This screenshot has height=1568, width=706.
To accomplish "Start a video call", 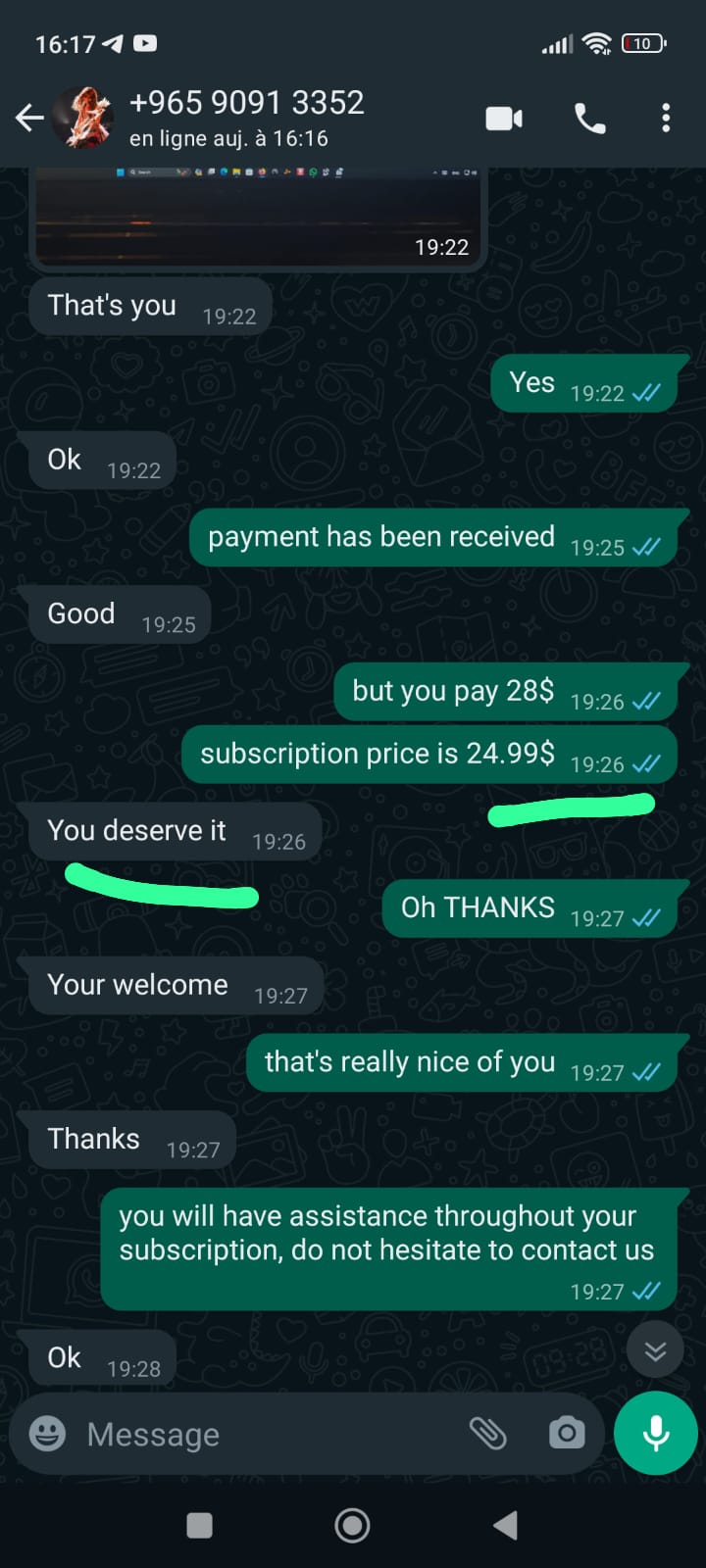I will pos(504,119).
